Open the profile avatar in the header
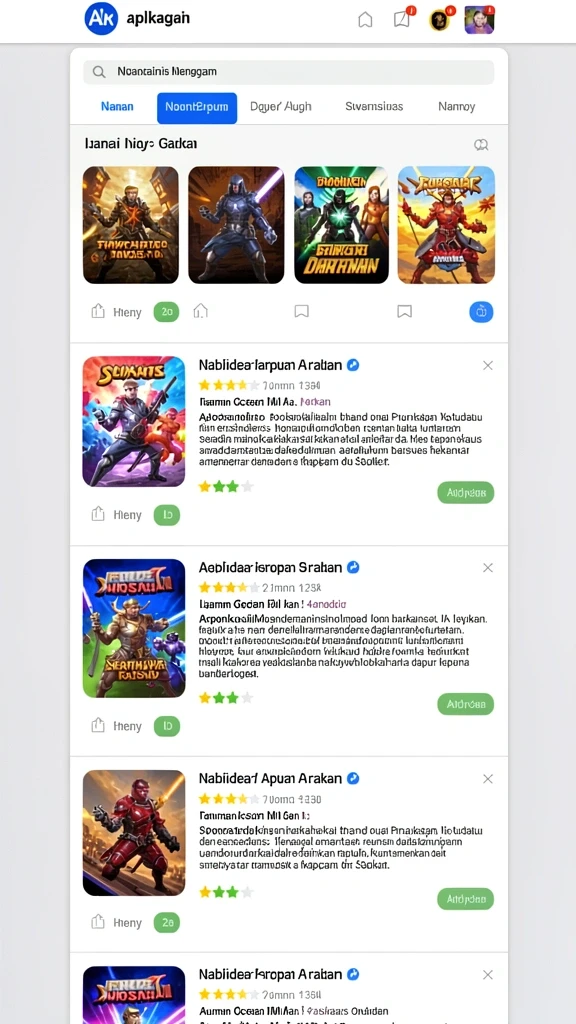 click(479, 20)
